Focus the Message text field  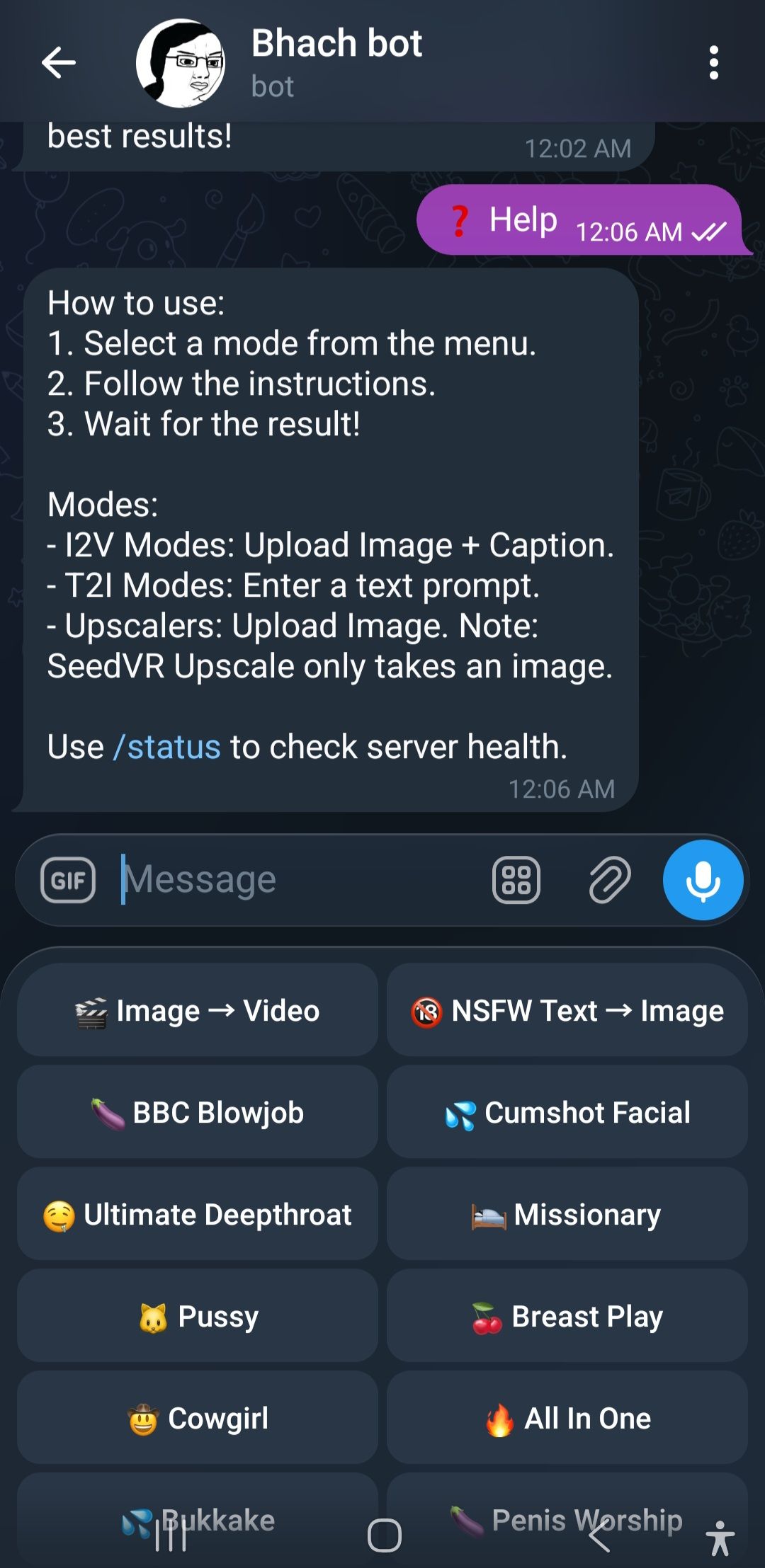click(297, 880)
